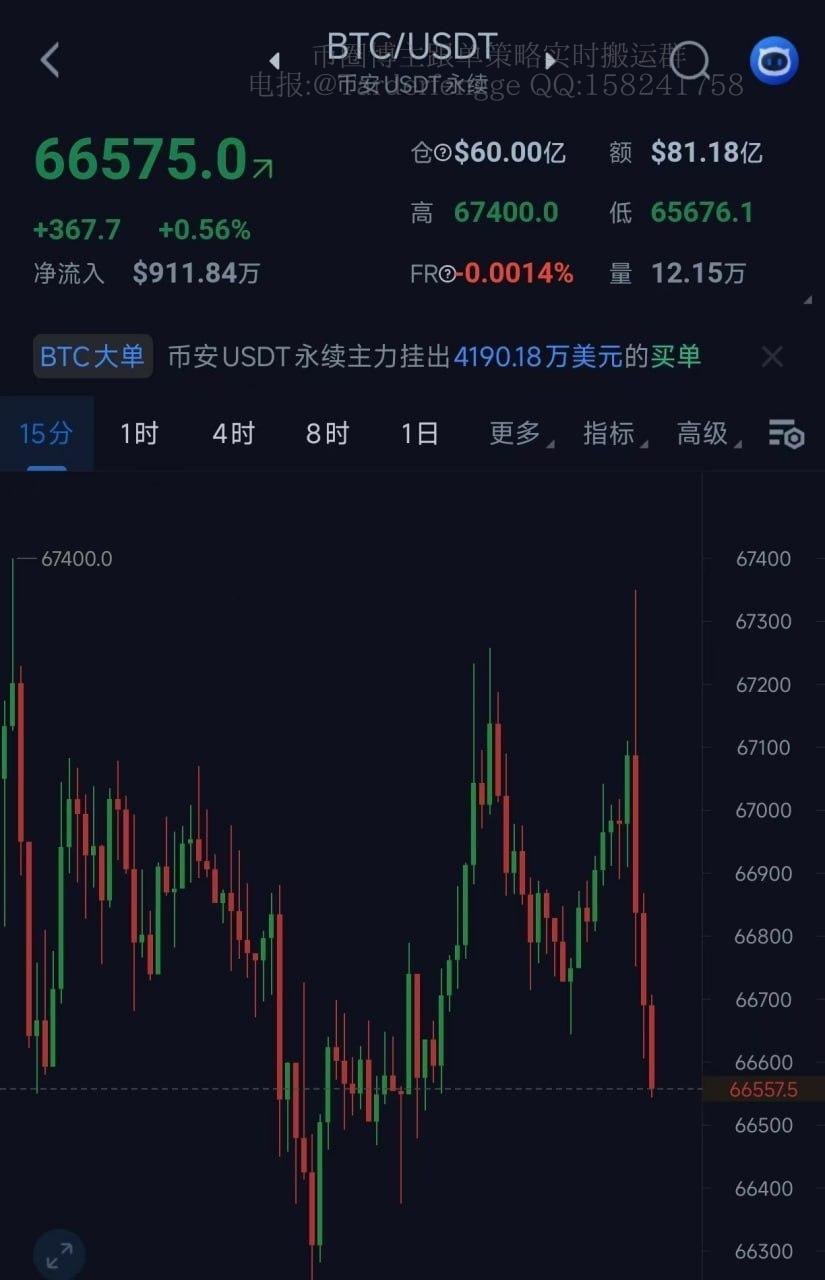Show the 1日 daily chart

(420, 433)
